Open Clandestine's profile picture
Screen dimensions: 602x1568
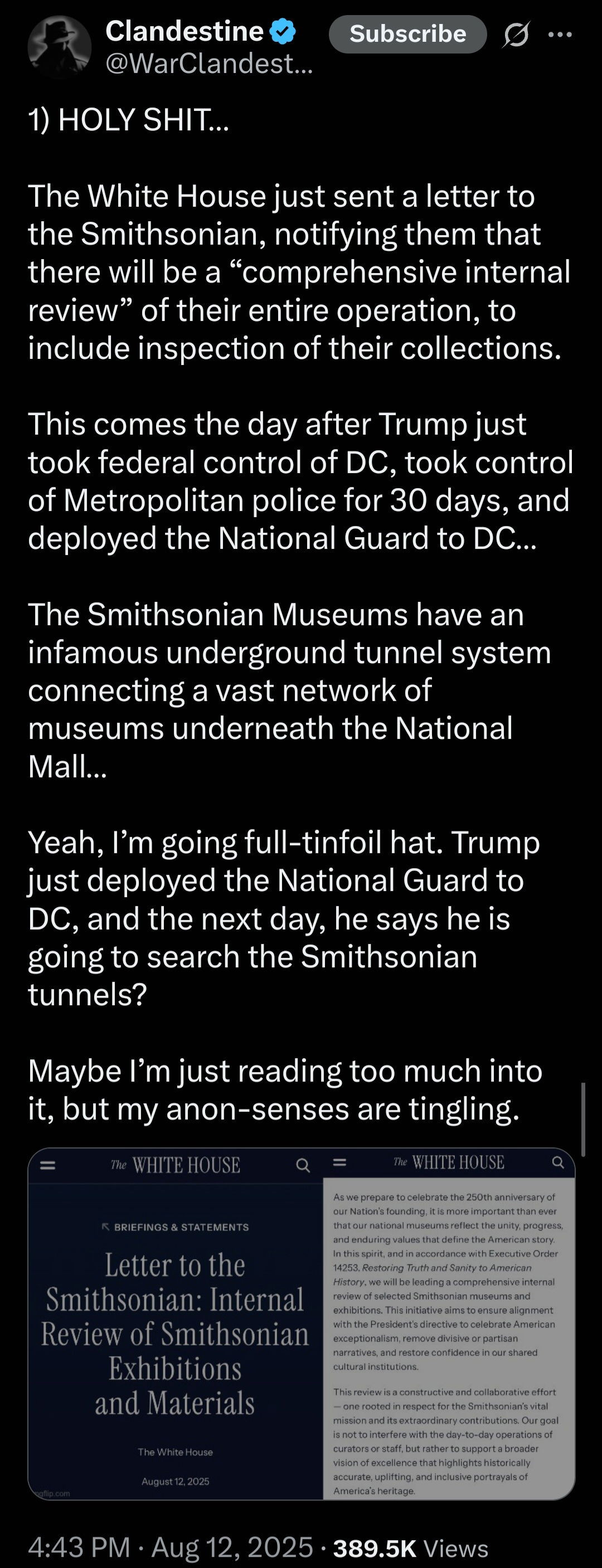coord(59,47)
